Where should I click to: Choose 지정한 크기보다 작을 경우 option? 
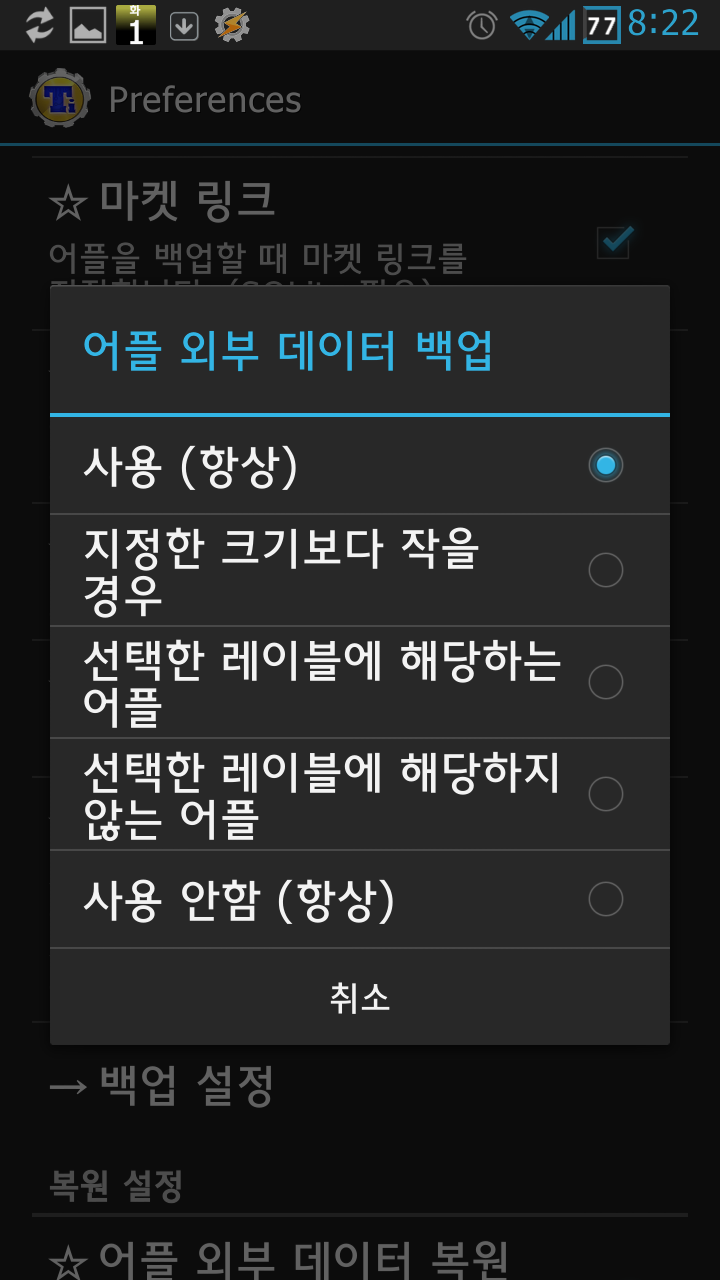pos(358,570)
